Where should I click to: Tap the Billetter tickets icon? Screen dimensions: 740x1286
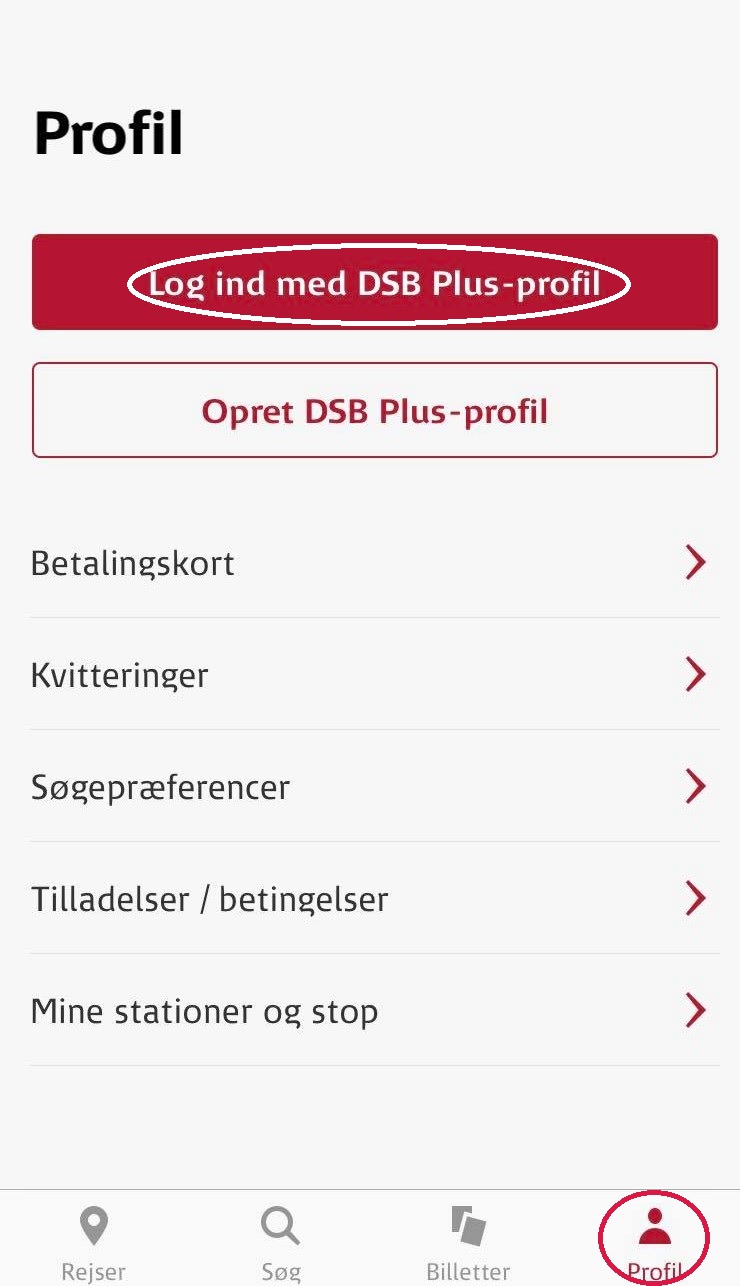coord(467,1223)
